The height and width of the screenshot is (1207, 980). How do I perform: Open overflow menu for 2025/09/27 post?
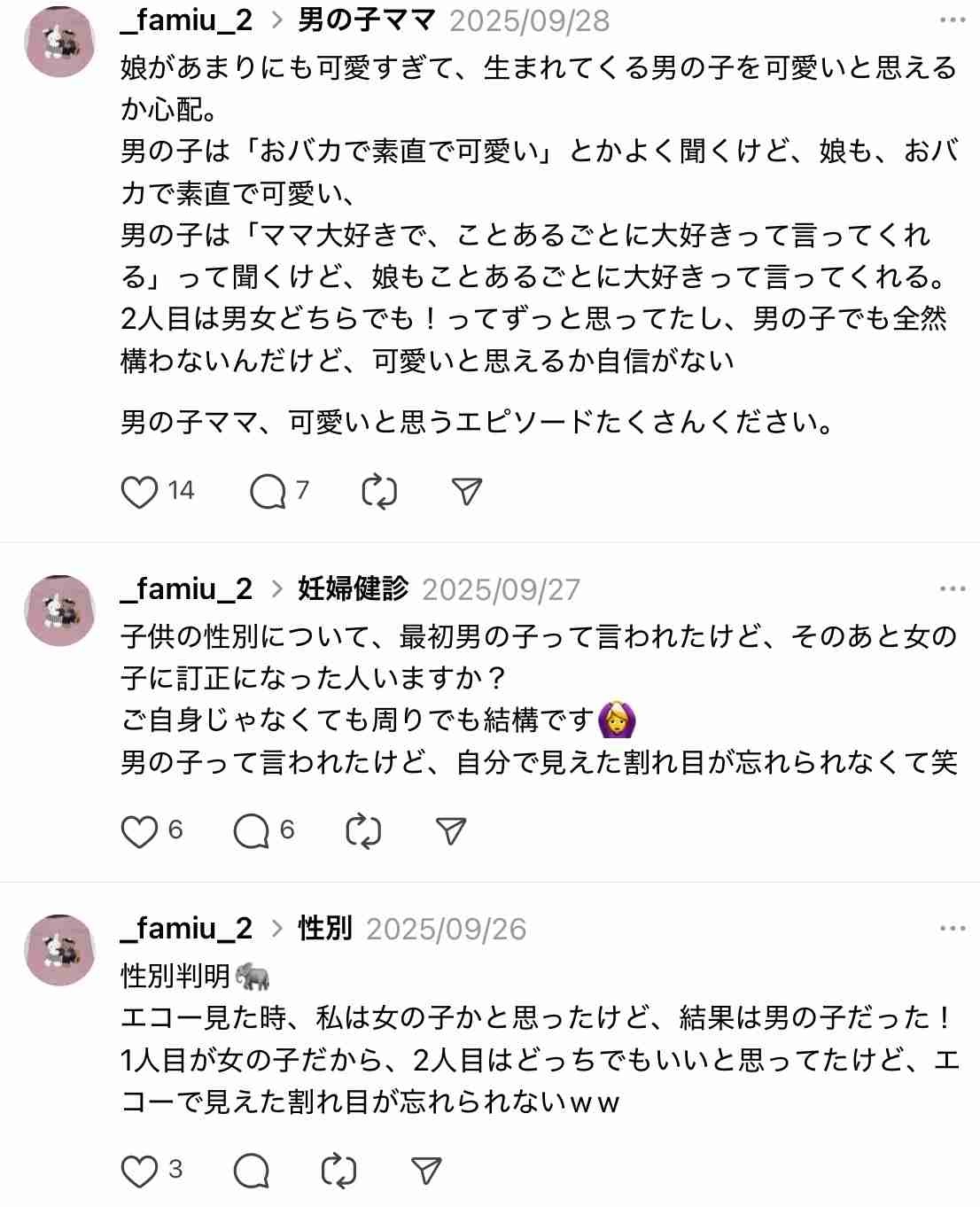(953, 588)
